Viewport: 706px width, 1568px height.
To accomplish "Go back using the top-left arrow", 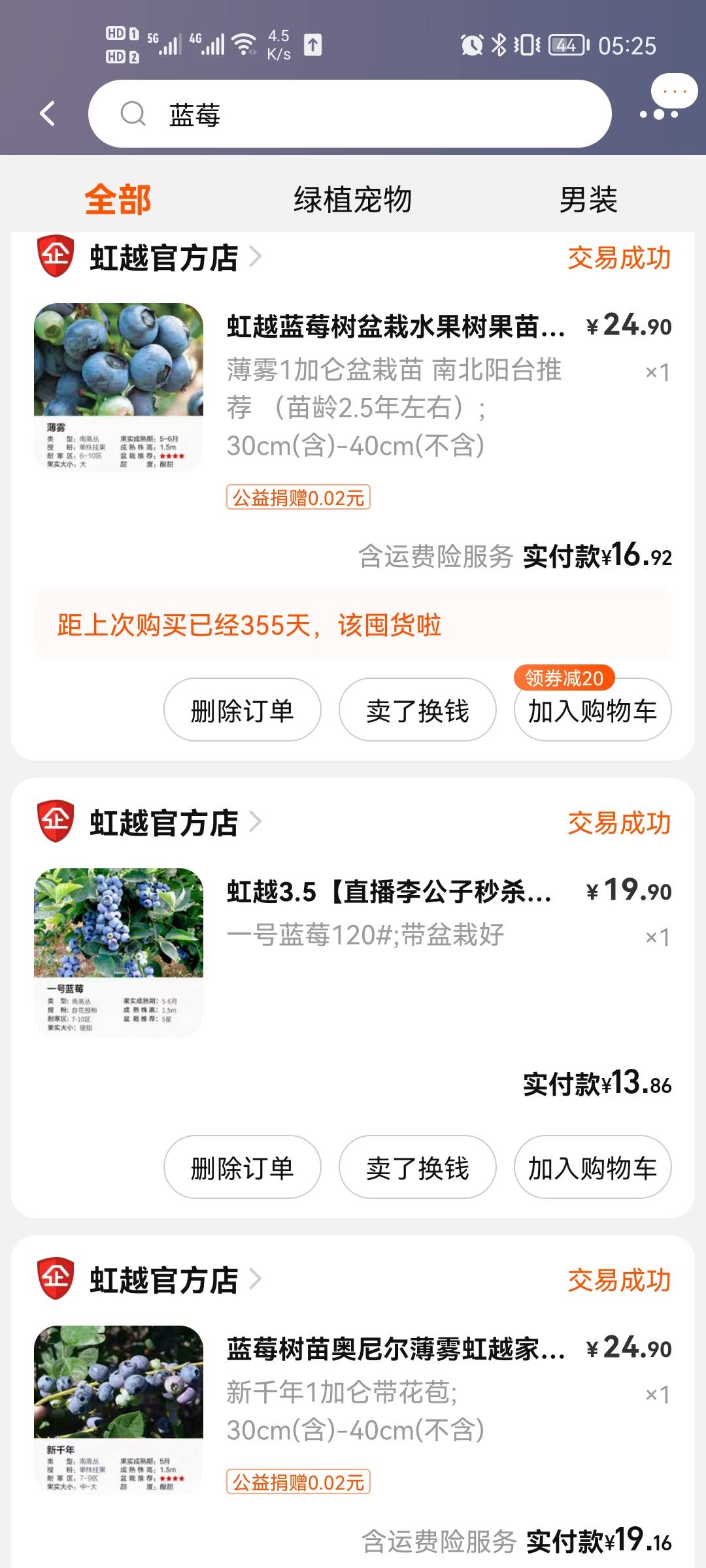I will (47, 114).
